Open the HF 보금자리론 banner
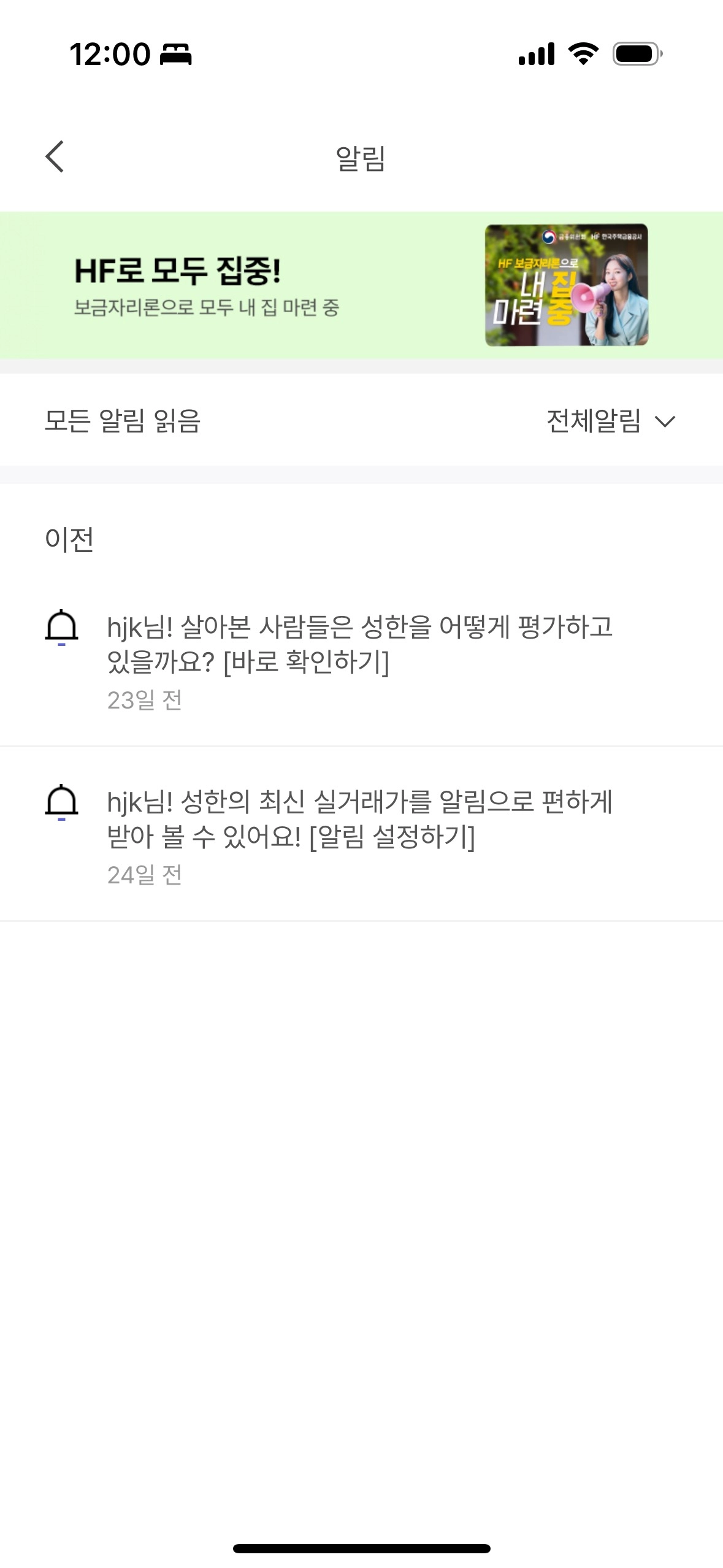 [x=361, y=285]
